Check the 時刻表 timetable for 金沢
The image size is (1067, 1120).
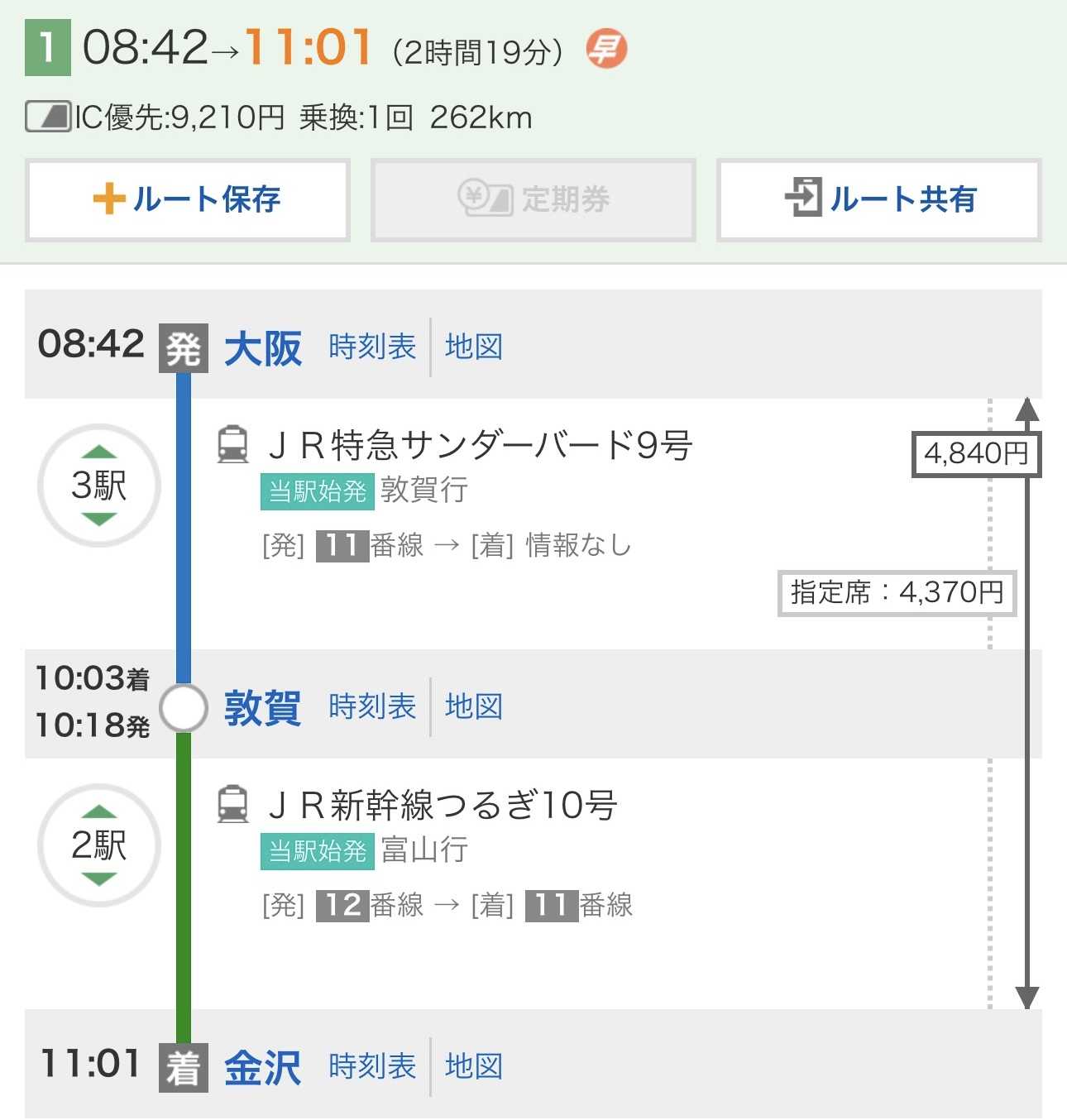[372, 1066]
